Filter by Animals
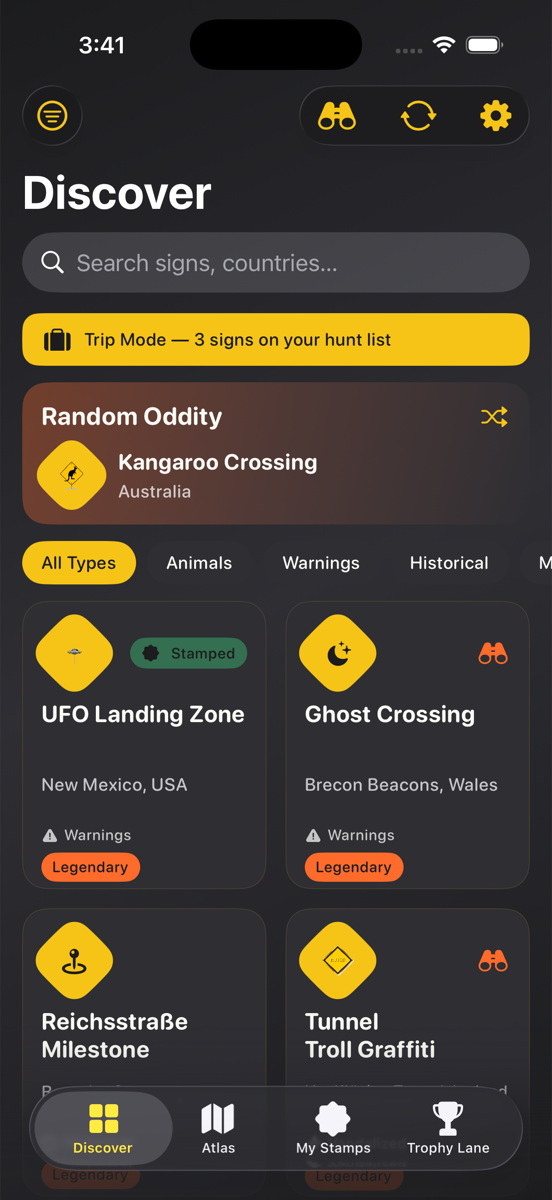552x1200 pixels. 199,563
